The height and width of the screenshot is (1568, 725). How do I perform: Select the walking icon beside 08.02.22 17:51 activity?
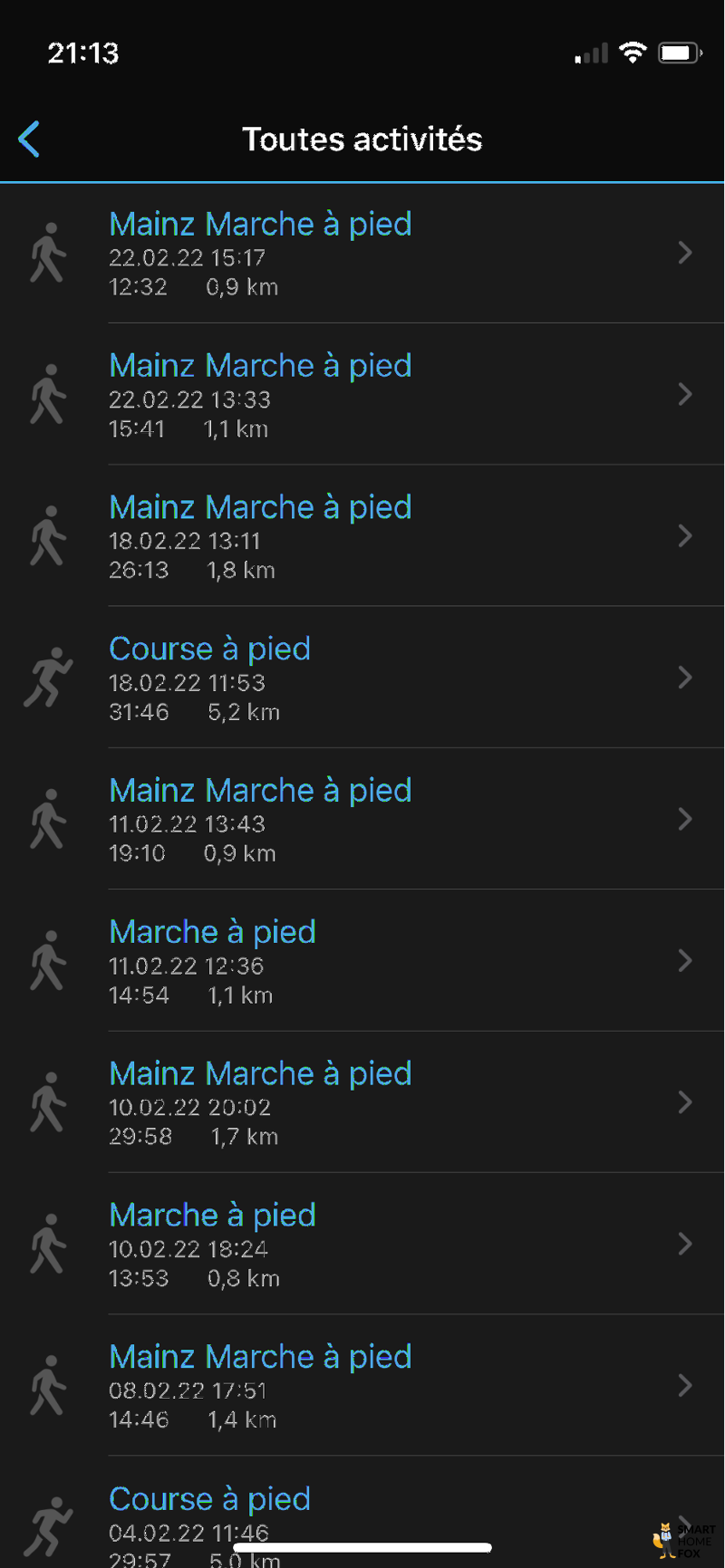tap(50, 1386)
